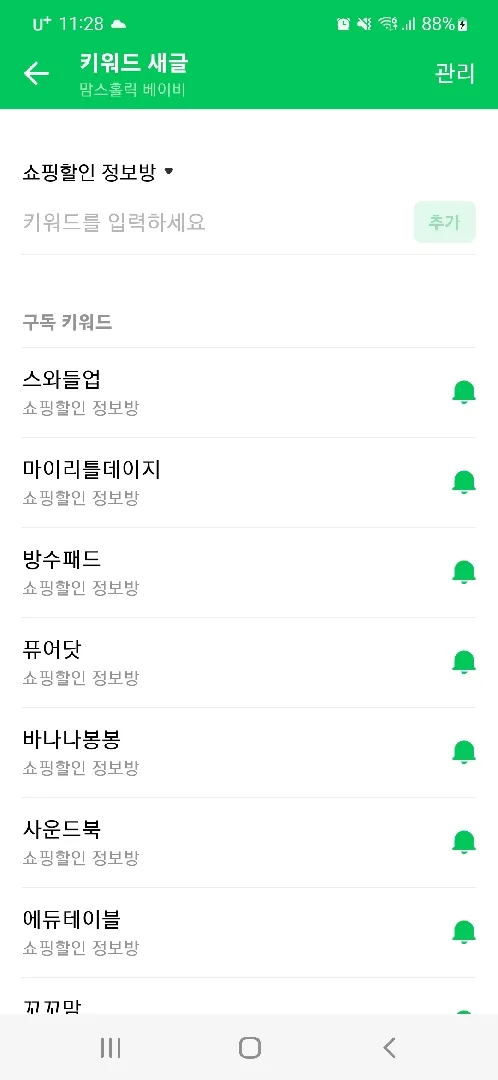Go to the home screen
The width and height of the screenshot is (498, 1080).
pyautogui.click(x=249, y=1048)
